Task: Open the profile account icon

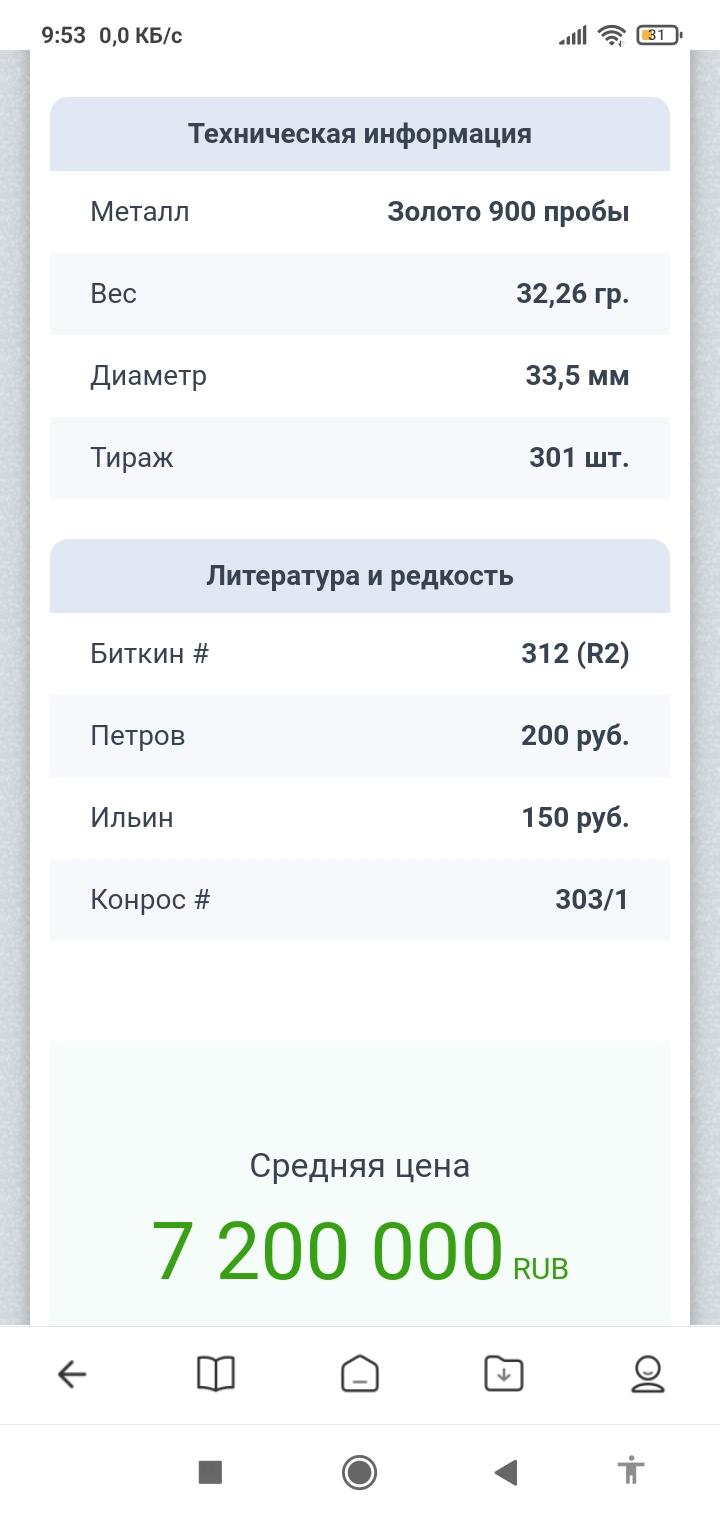Action: [x=648, y=1374]
